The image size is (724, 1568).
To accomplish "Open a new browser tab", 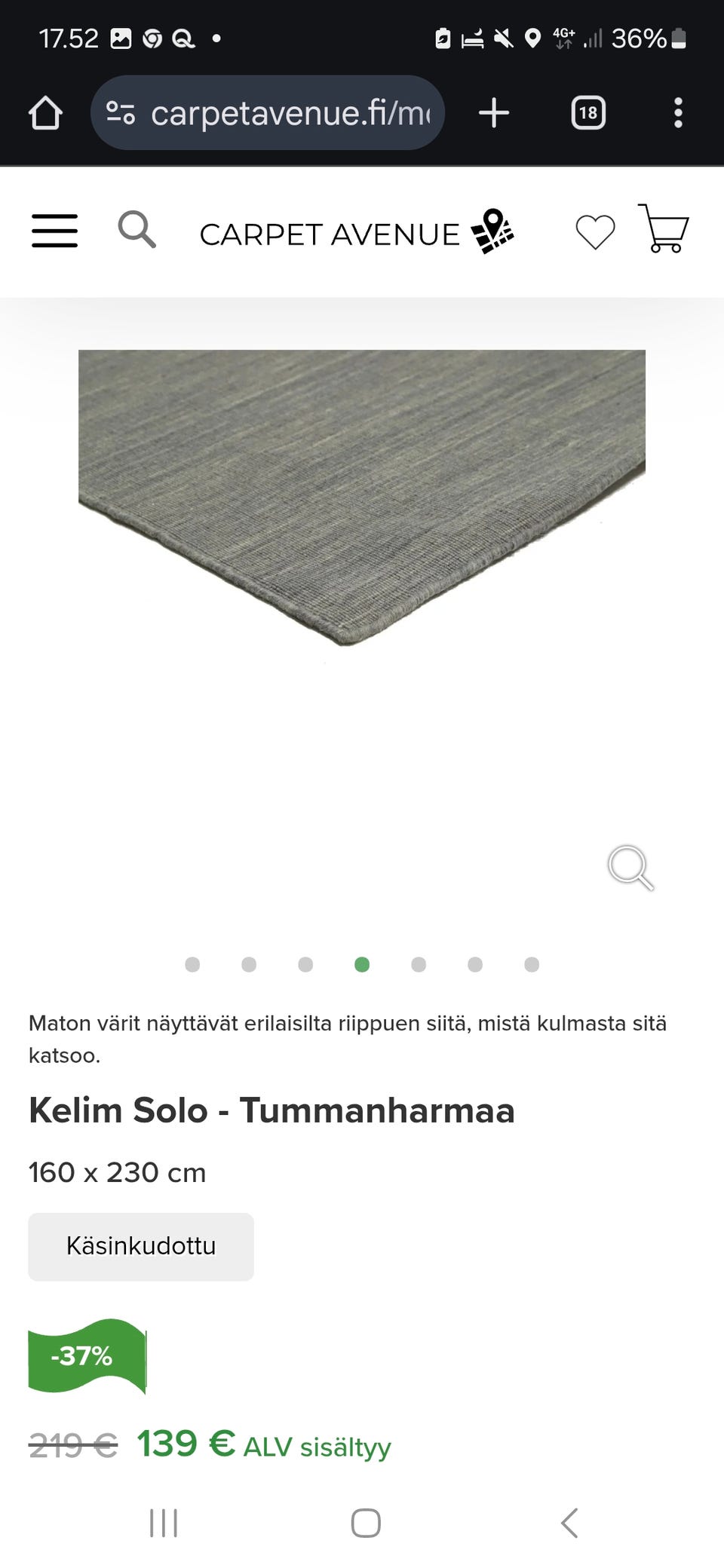I will [x=493, y=113].
